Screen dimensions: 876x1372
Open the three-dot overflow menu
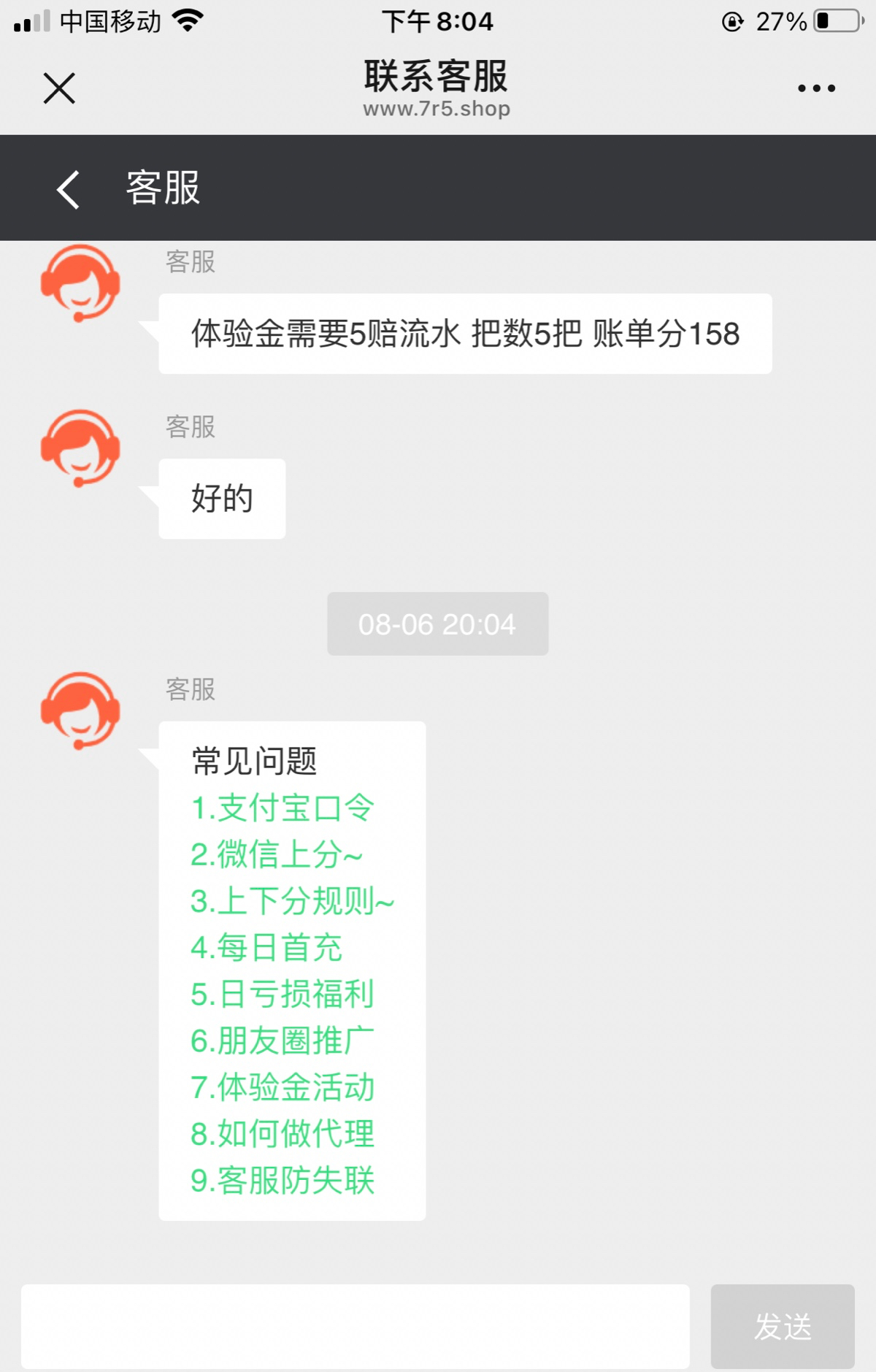click(816, 88)
